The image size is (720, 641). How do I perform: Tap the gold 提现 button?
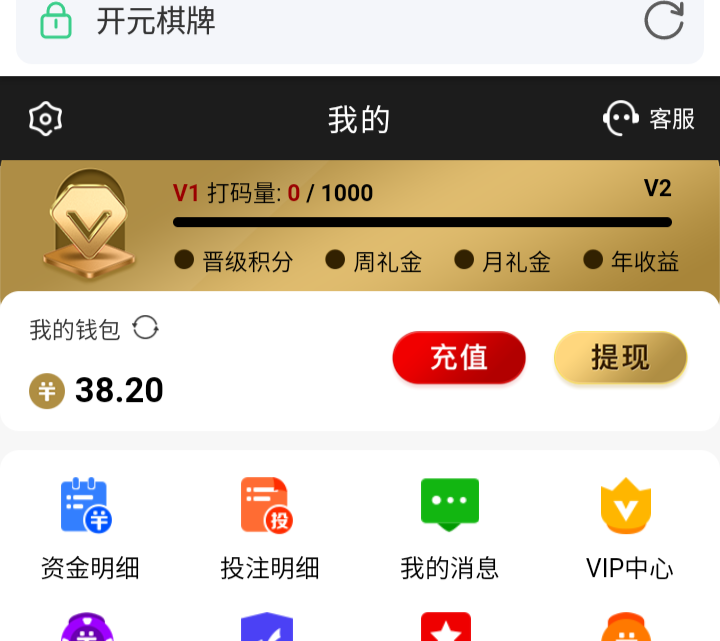point(620,357)
